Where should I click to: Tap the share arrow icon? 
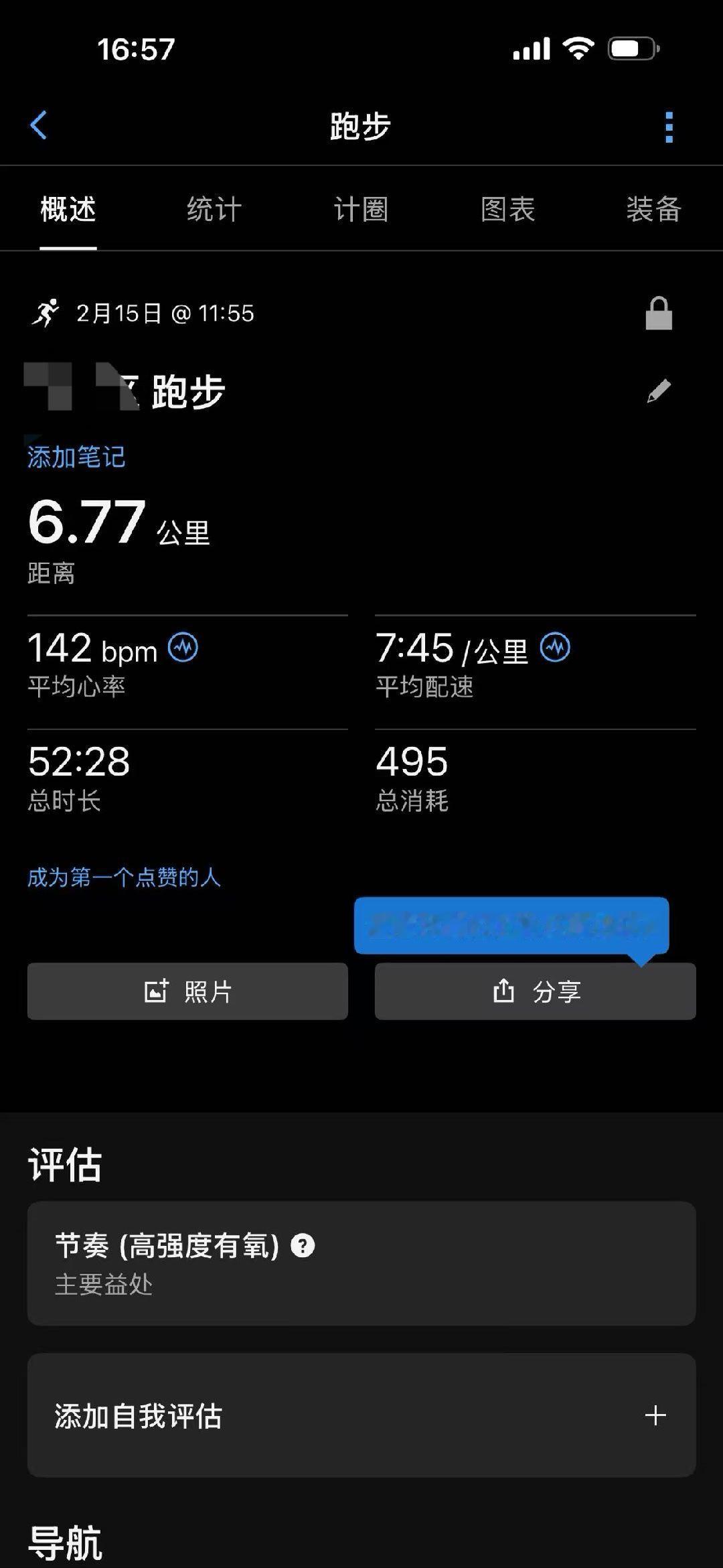(x=503, y=991)
